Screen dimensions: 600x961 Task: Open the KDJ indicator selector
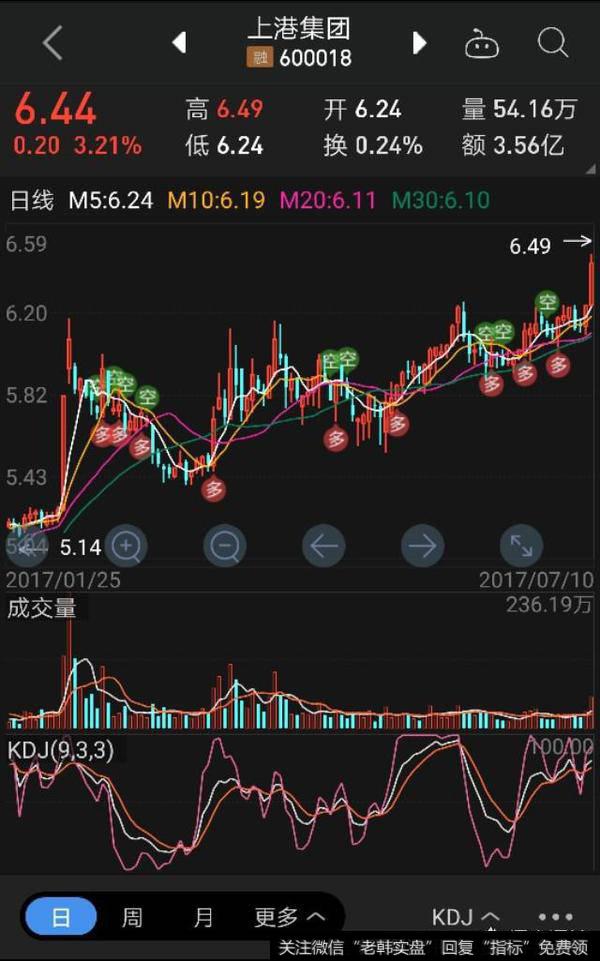pos(466,917)
